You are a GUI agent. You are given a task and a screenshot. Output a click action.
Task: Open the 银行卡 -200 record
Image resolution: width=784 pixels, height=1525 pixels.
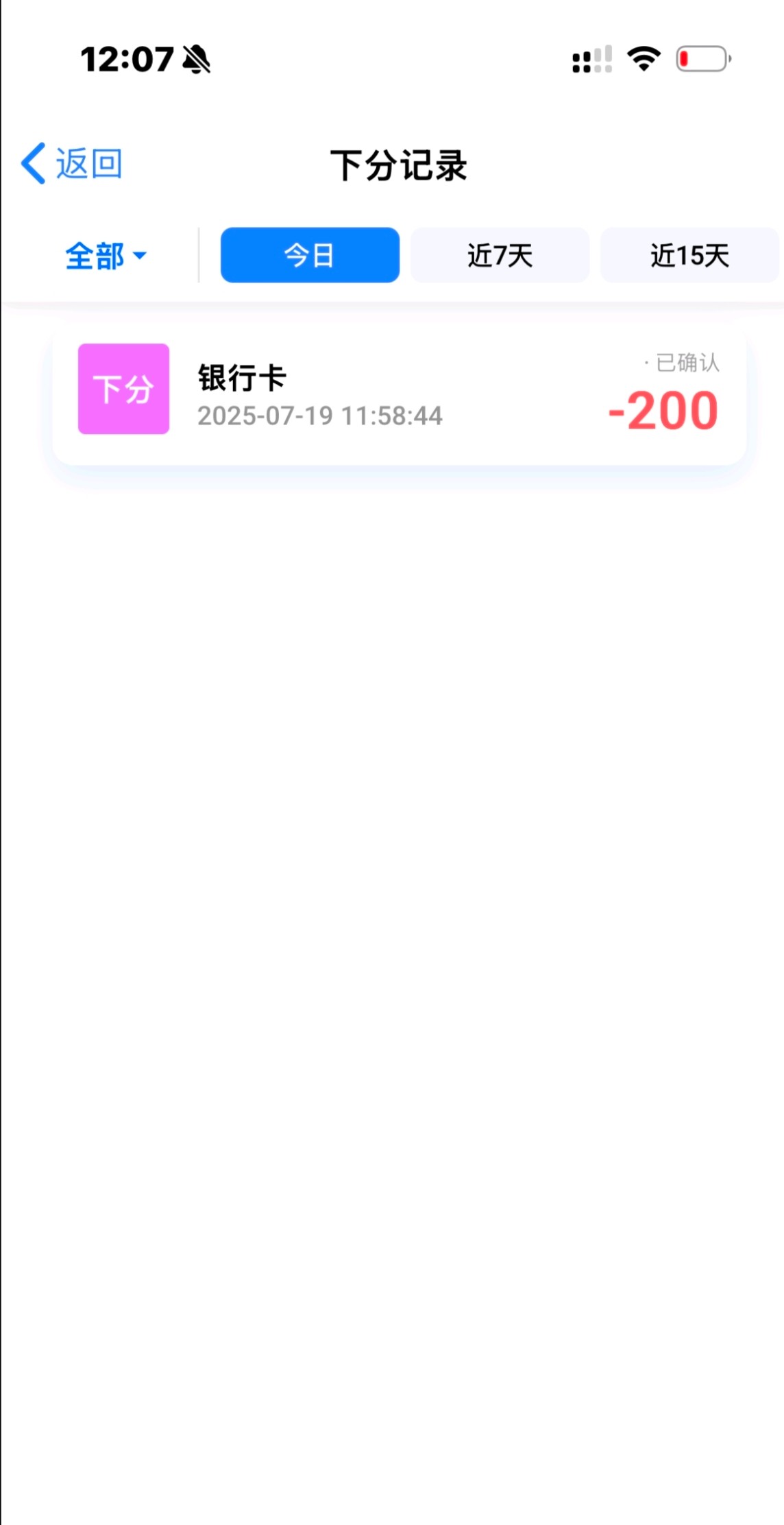point(399,396)
